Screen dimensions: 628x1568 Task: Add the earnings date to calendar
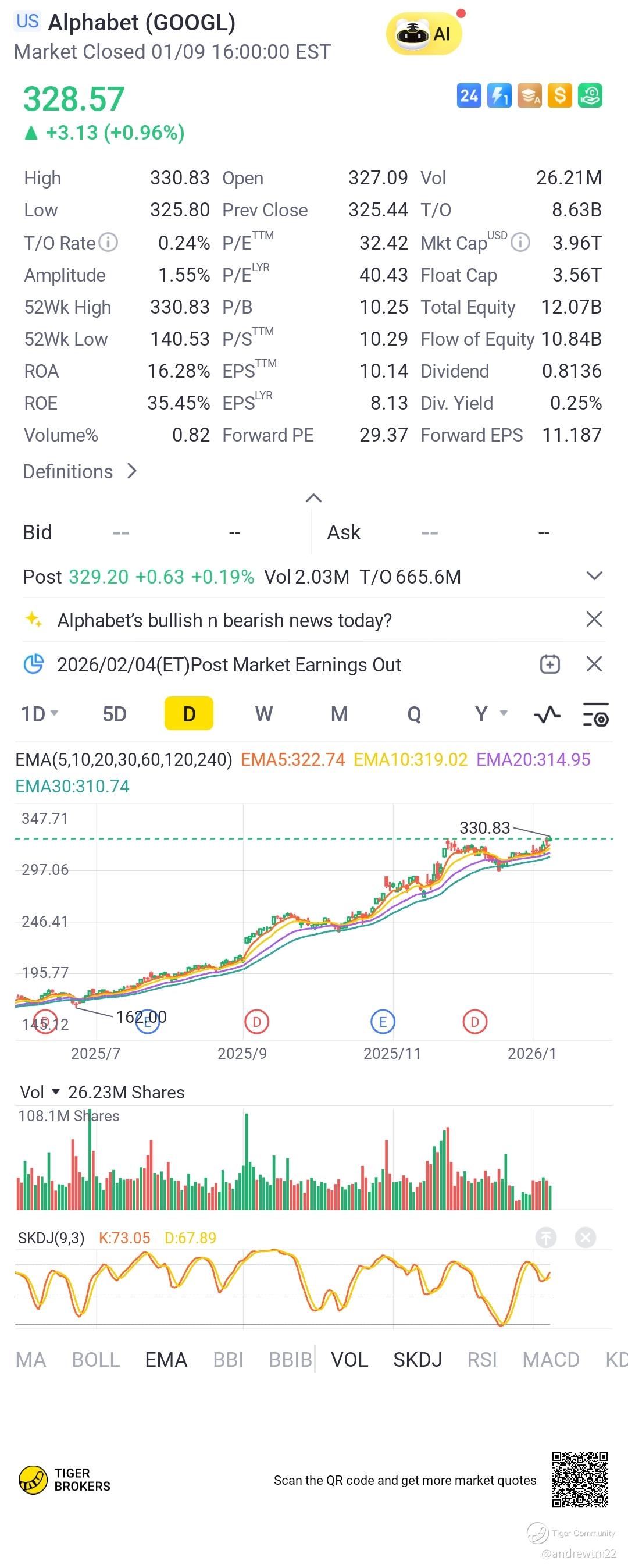pos(549,664)
